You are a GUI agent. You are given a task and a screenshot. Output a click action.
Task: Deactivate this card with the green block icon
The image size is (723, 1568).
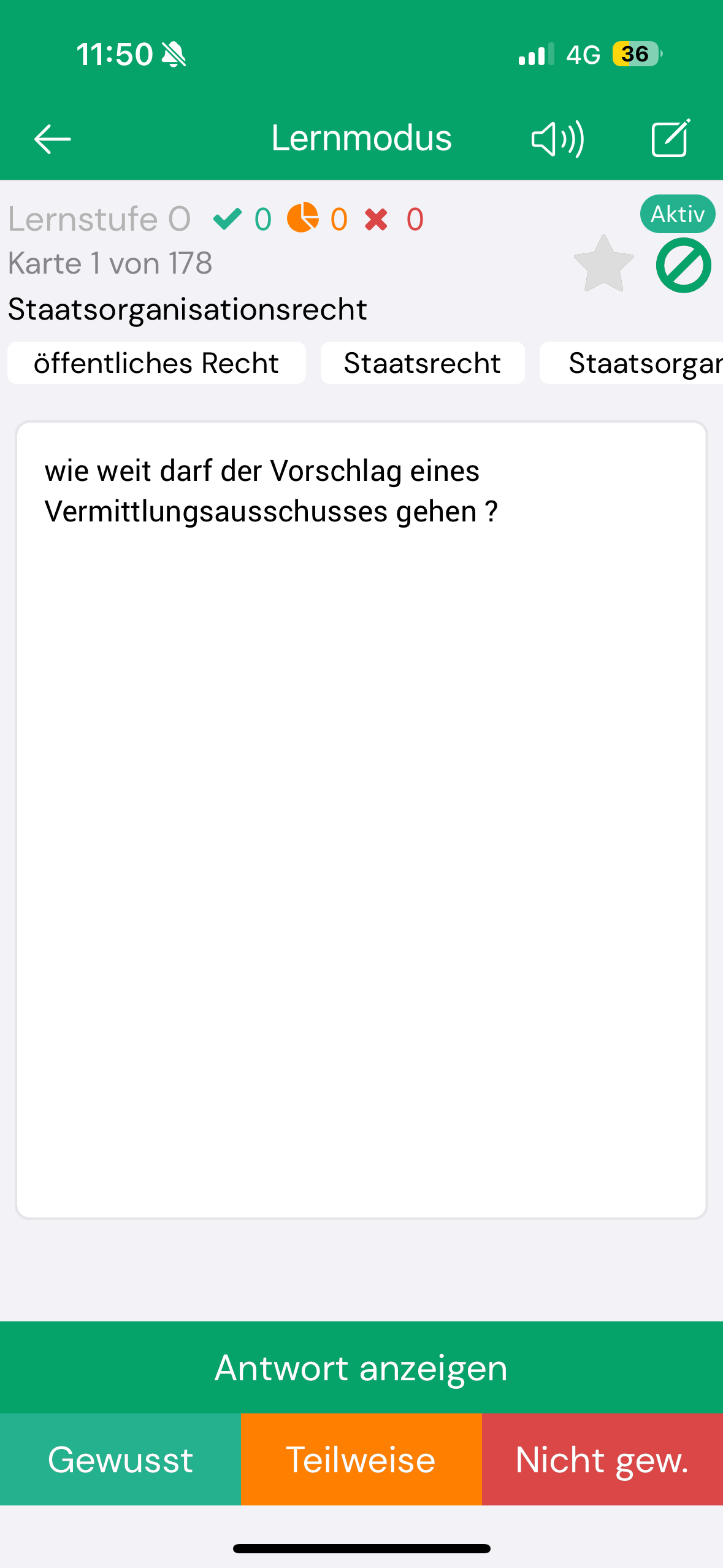[683, 266]
